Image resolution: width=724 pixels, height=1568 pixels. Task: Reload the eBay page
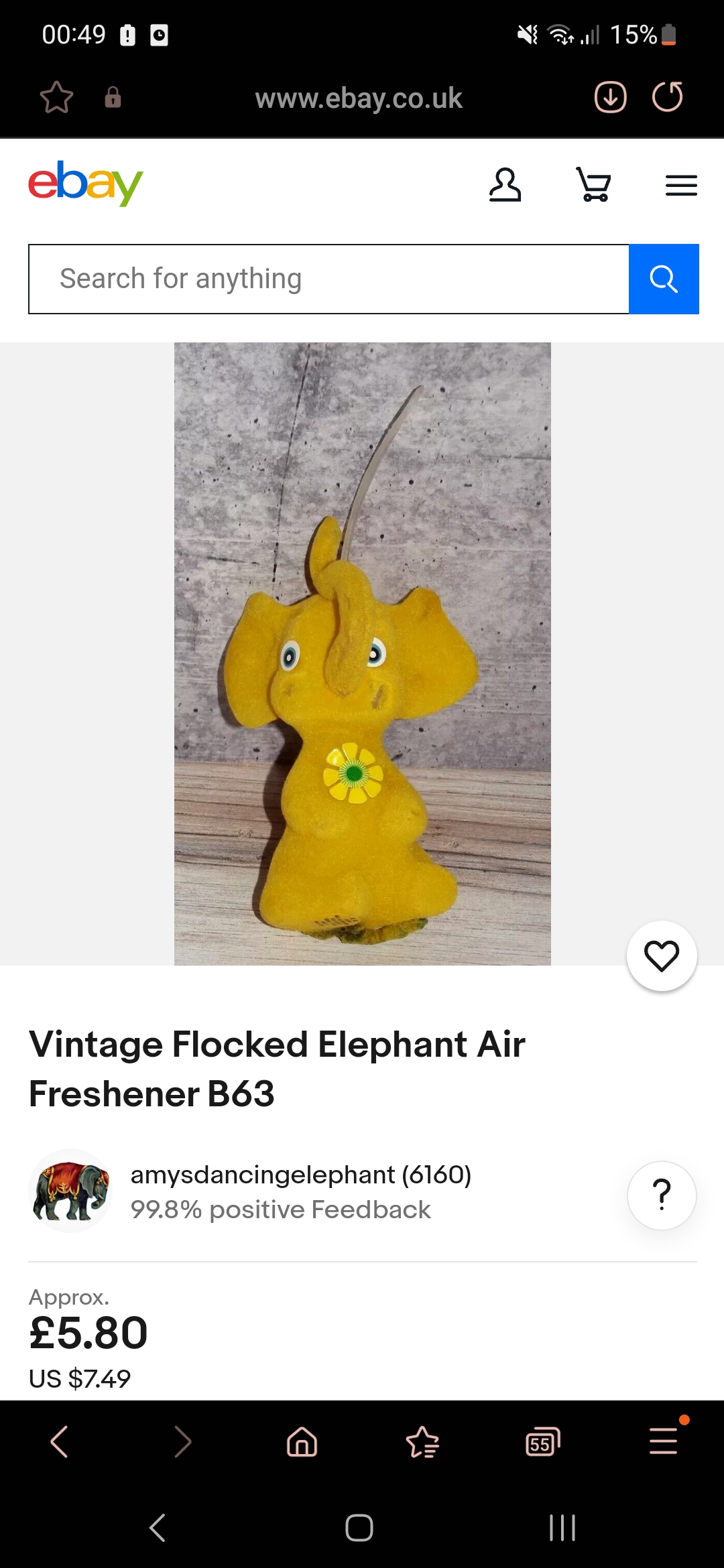668,97
